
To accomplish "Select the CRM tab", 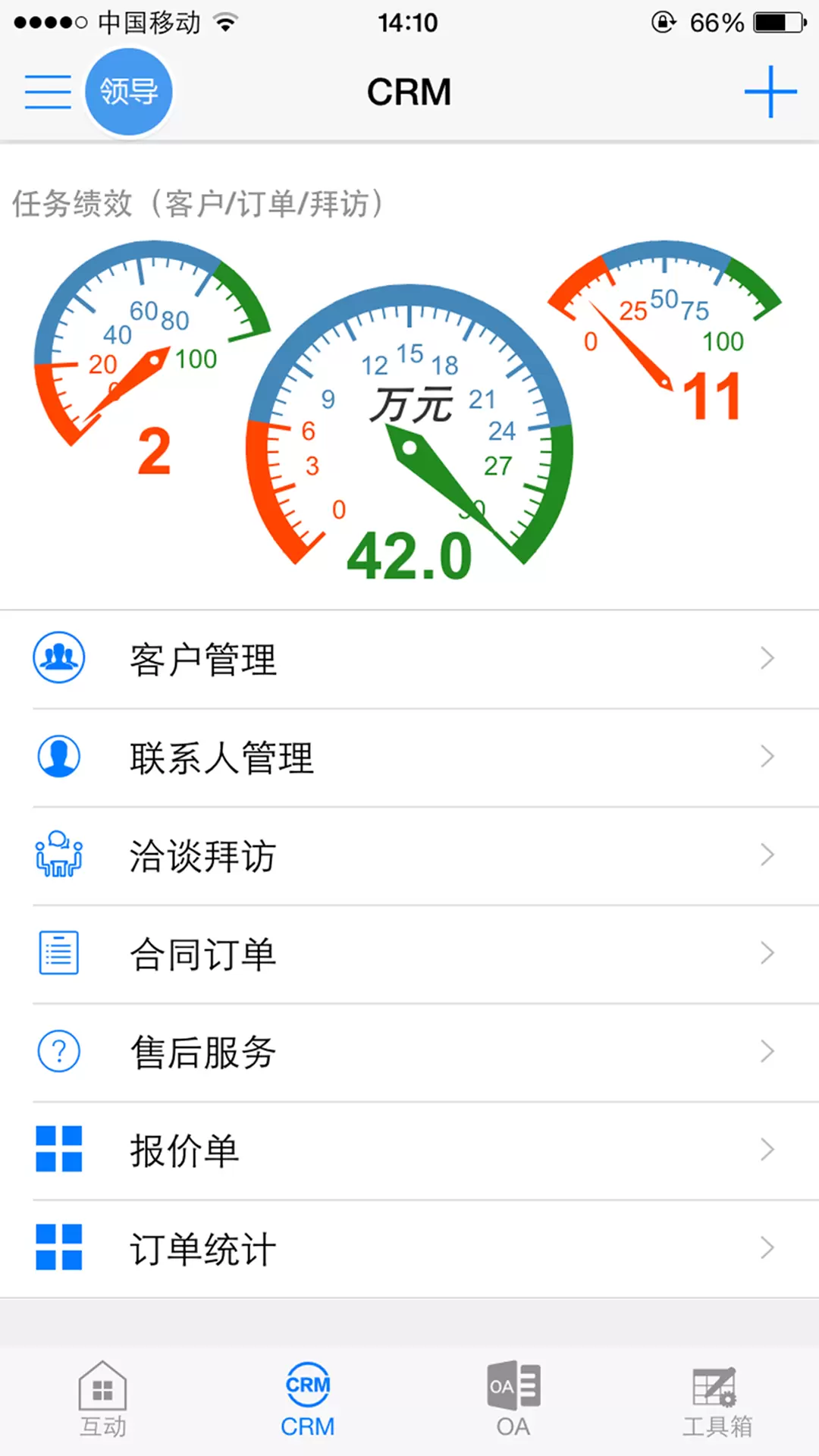I will pyautogui.click(x=307, y=1400).
